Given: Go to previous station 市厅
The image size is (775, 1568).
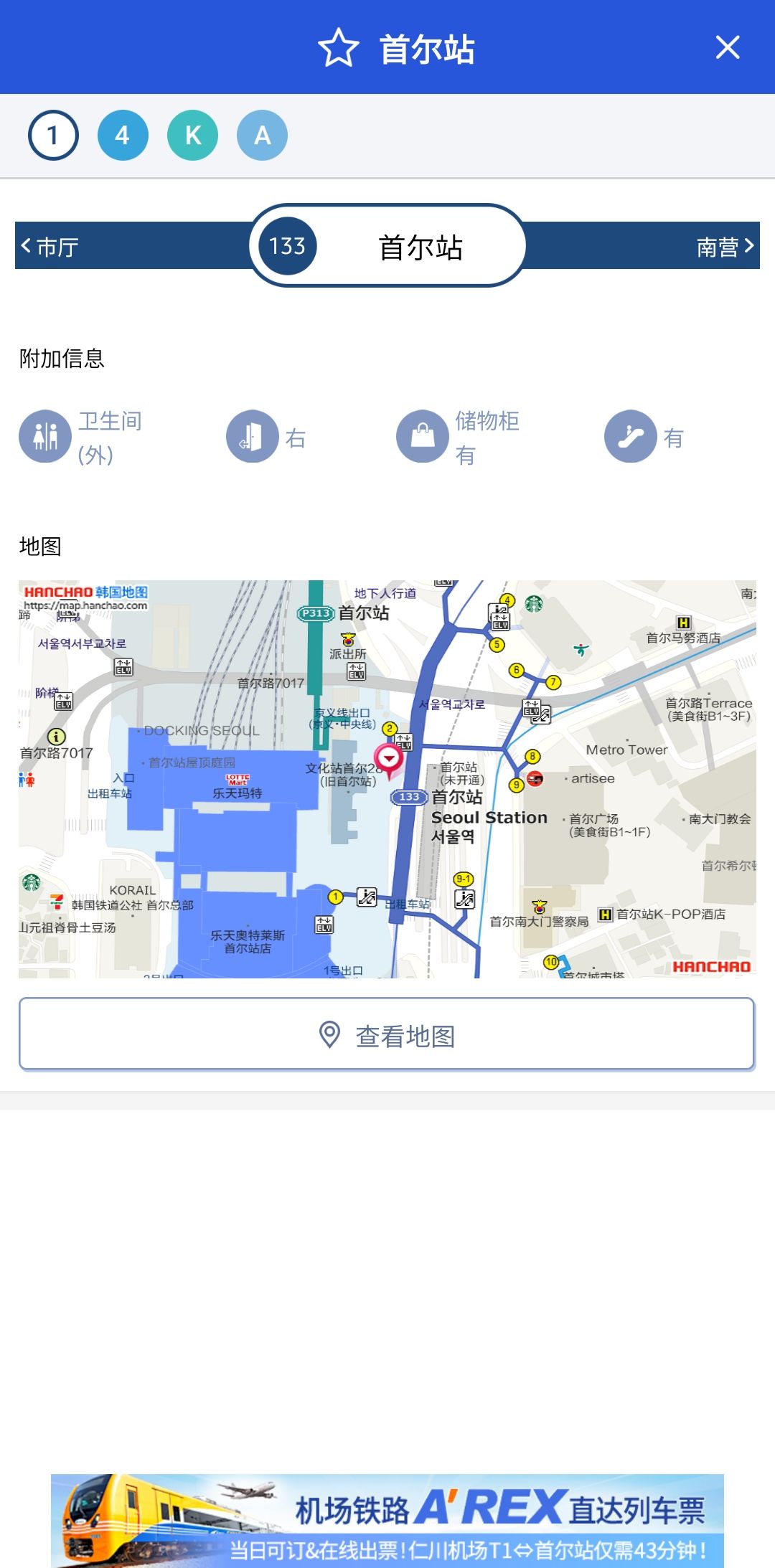Looking at the screenshot, I should [x=50, y=247].
